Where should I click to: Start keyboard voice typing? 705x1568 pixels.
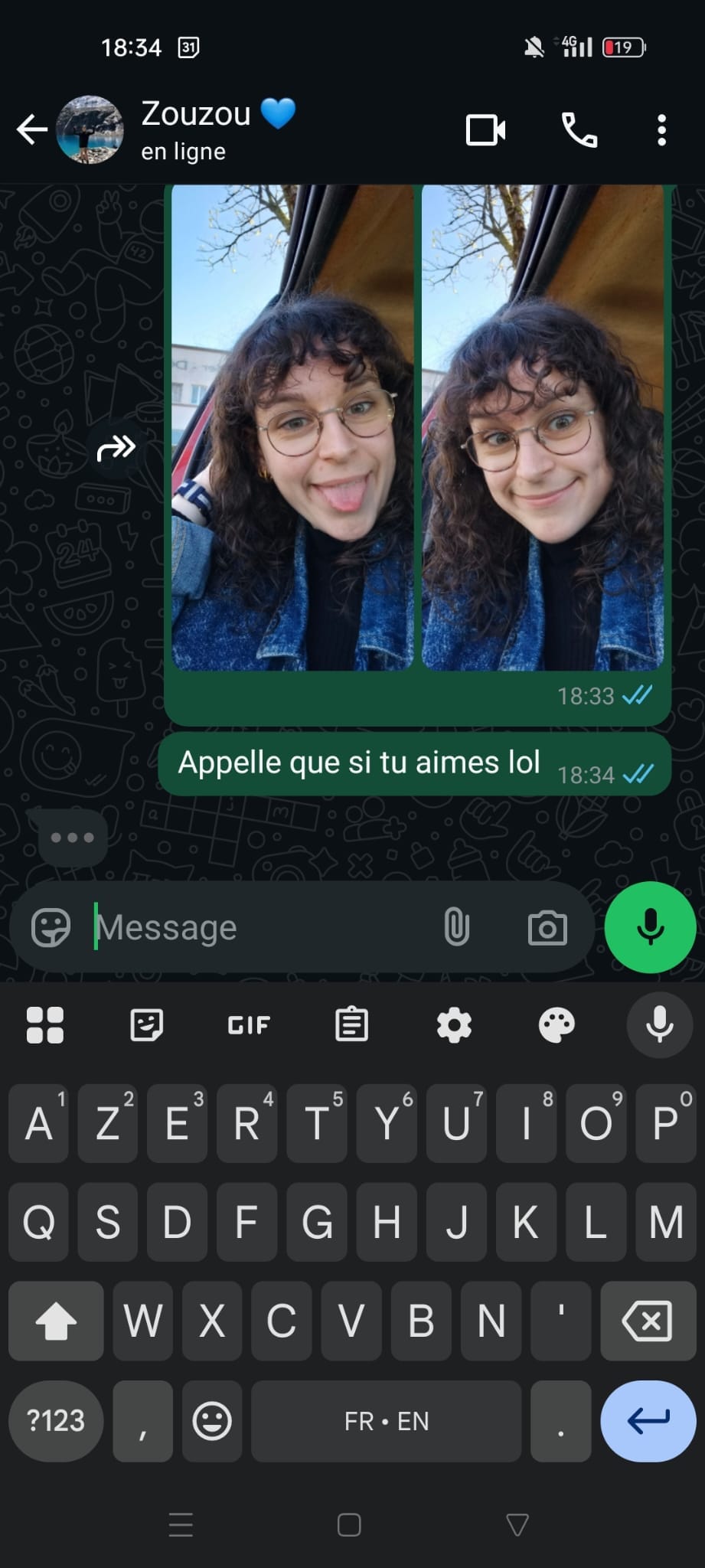[659, 1025]
